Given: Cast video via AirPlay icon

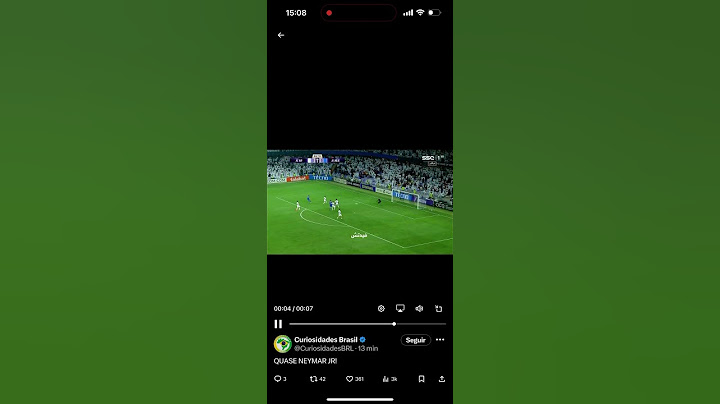Looking at the screenshot, I should tap(400, 309).
